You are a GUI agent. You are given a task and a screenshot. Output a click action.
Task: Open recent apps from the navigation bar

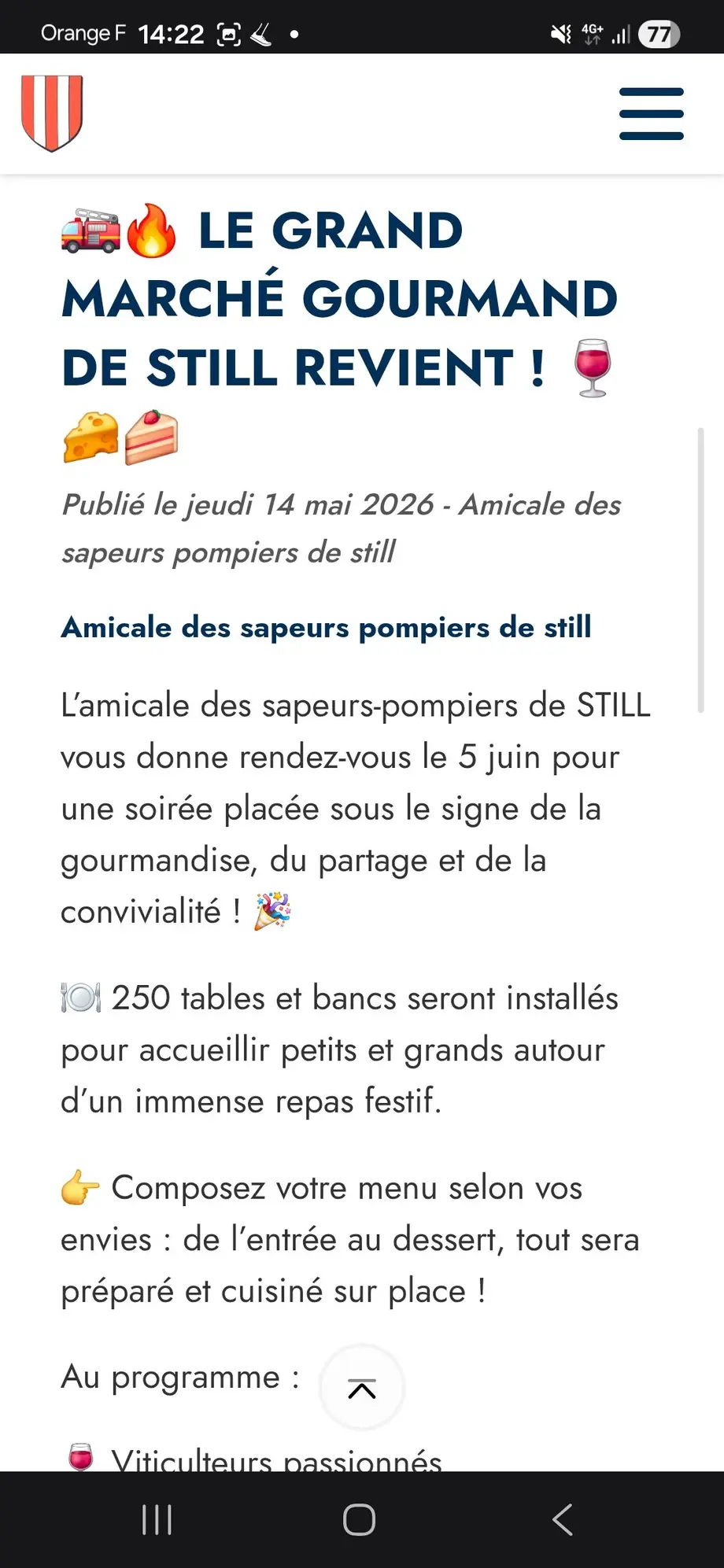click(157, 1519)
